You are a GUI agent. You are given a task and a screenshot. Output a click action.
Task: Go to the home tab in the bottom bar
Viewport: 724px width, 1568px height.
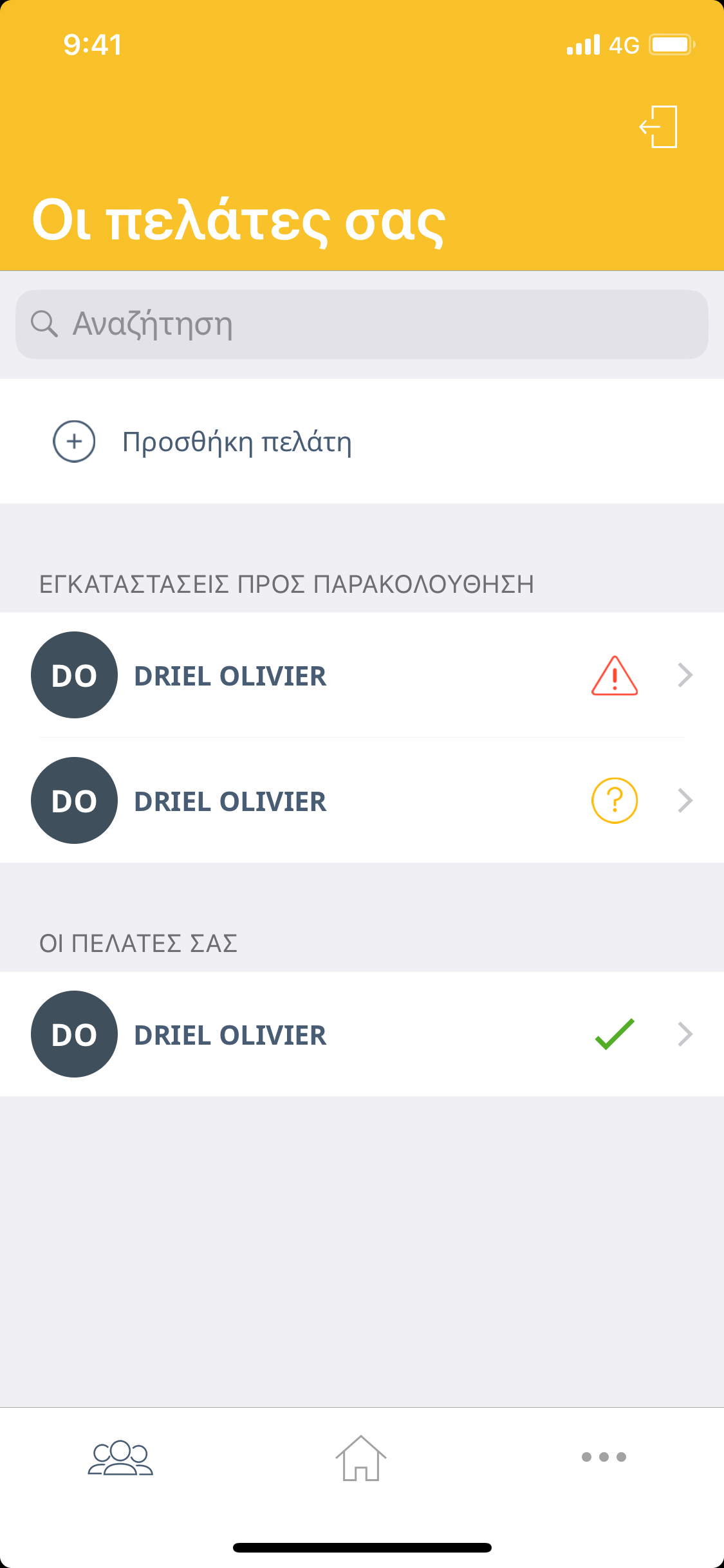tap(361, 1458)
